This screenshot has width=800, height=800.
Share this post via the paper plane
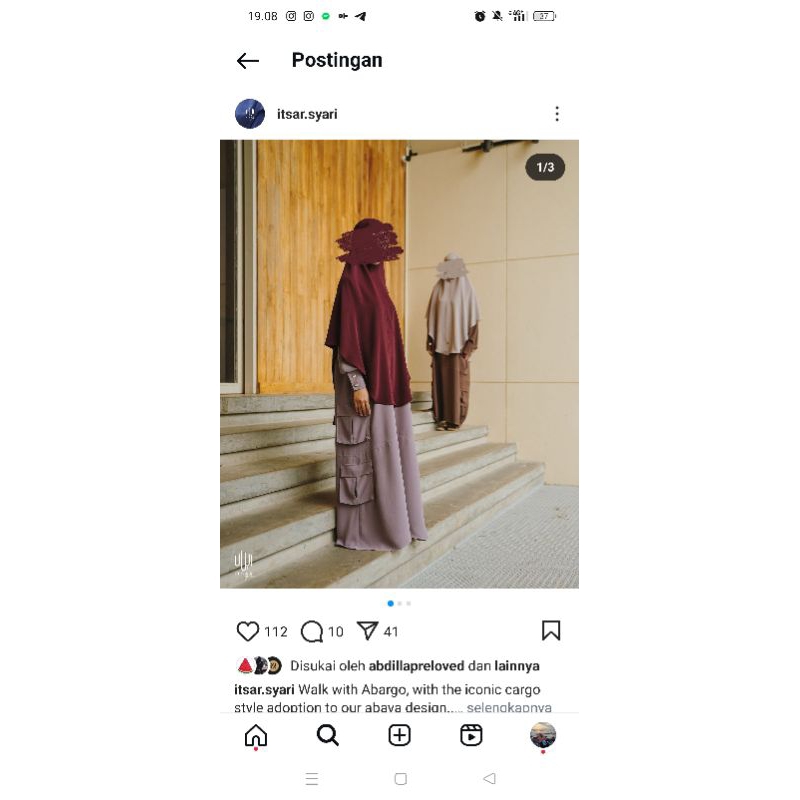tap(368, 631)
